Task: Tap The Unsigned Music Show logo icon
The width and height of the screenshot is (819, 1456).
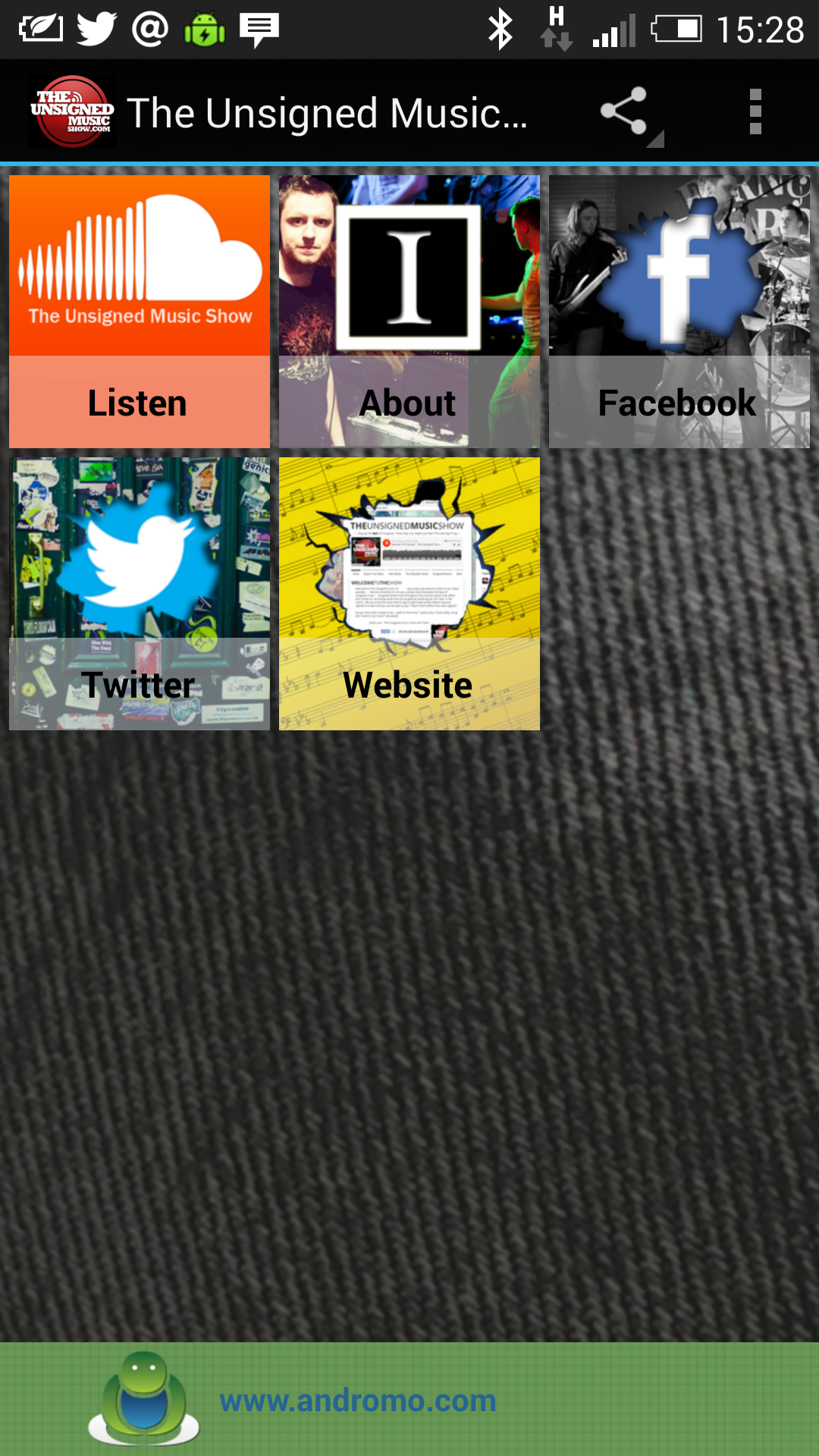Action: (x=72, y=112)
